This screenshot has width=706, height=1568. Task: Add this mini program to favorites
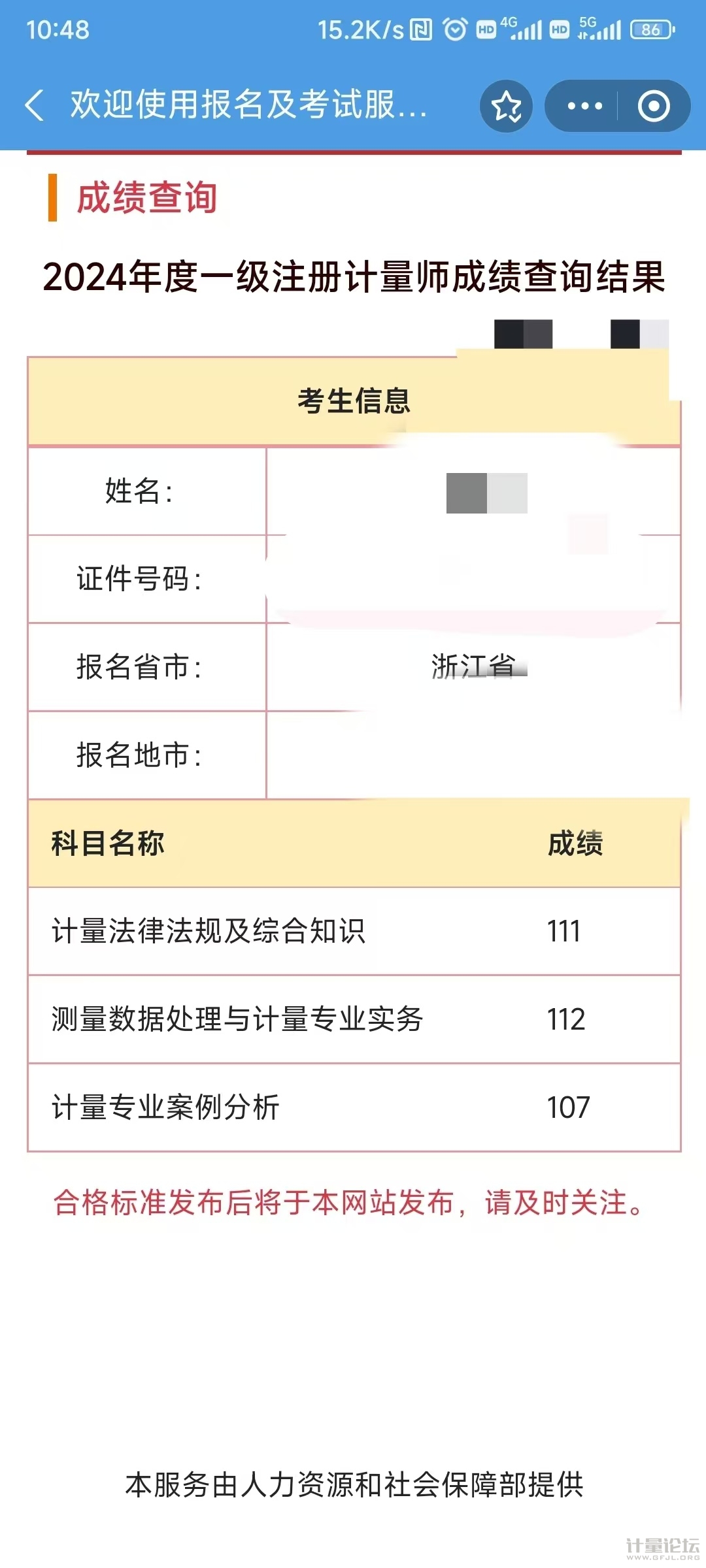coord(507,106)
